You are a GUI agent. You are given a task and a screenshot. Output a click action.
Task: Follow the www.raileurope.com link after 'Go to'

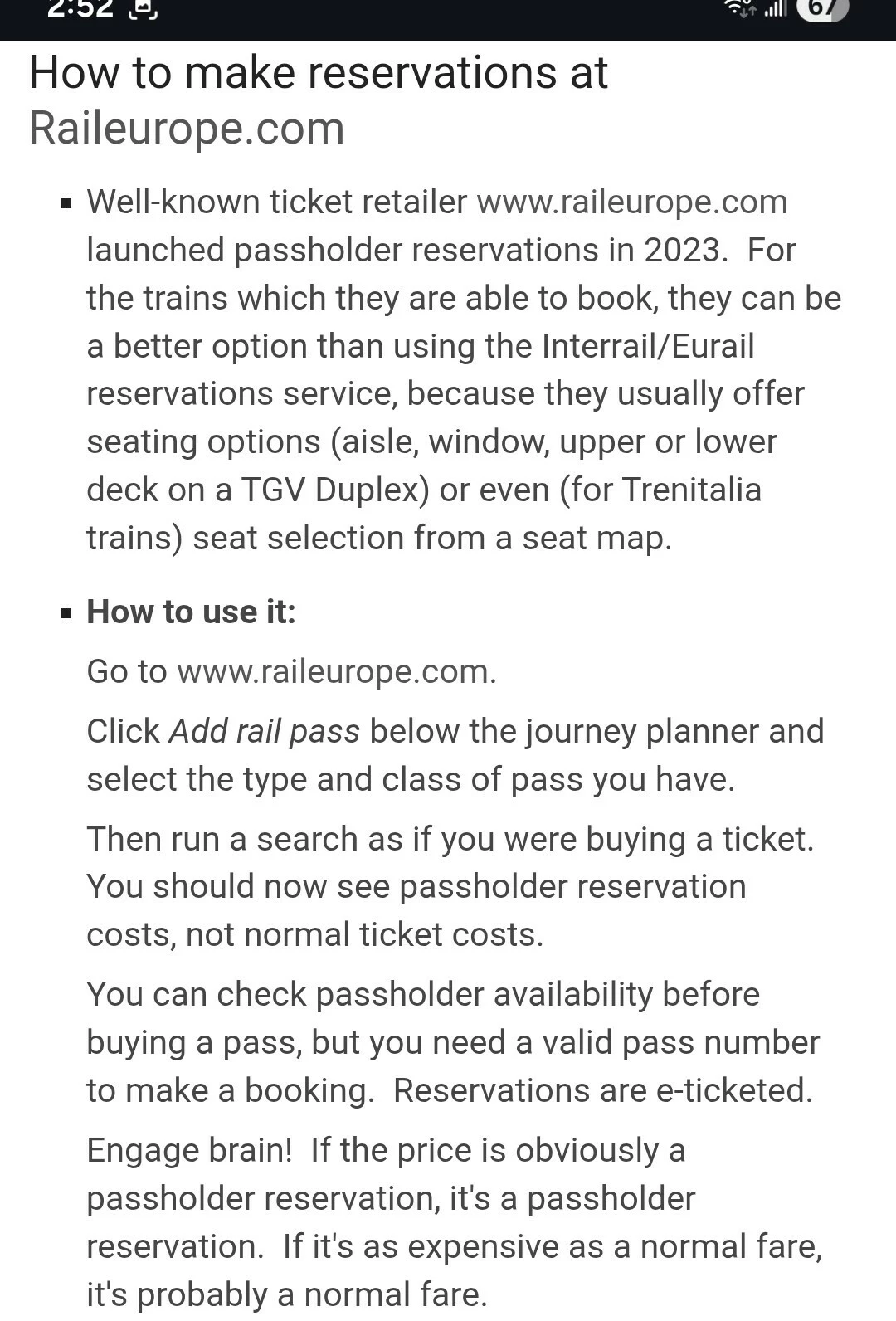coord(335,671)
